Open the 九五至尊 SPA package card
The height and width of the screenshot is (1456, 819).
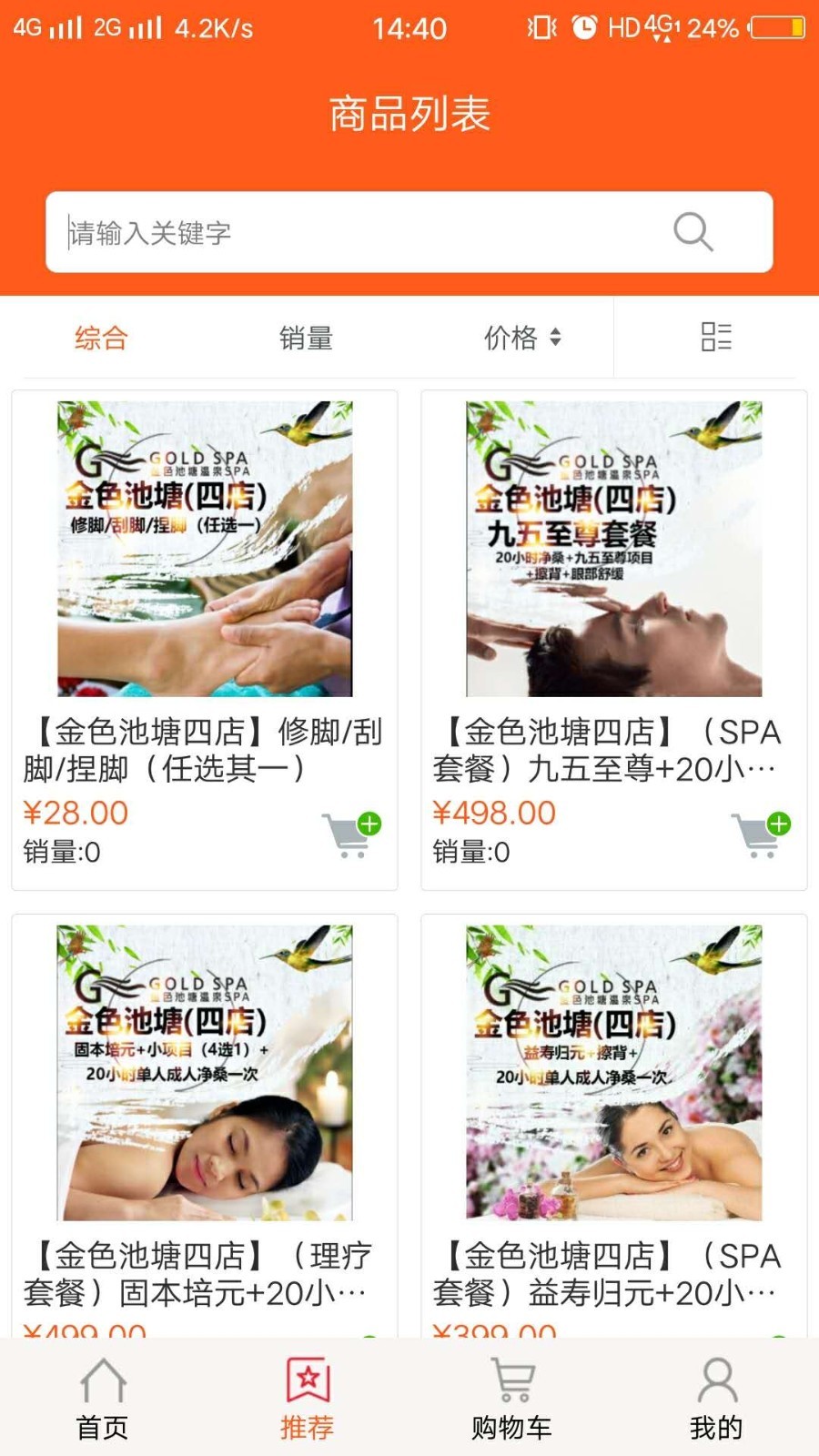[614, 582]
